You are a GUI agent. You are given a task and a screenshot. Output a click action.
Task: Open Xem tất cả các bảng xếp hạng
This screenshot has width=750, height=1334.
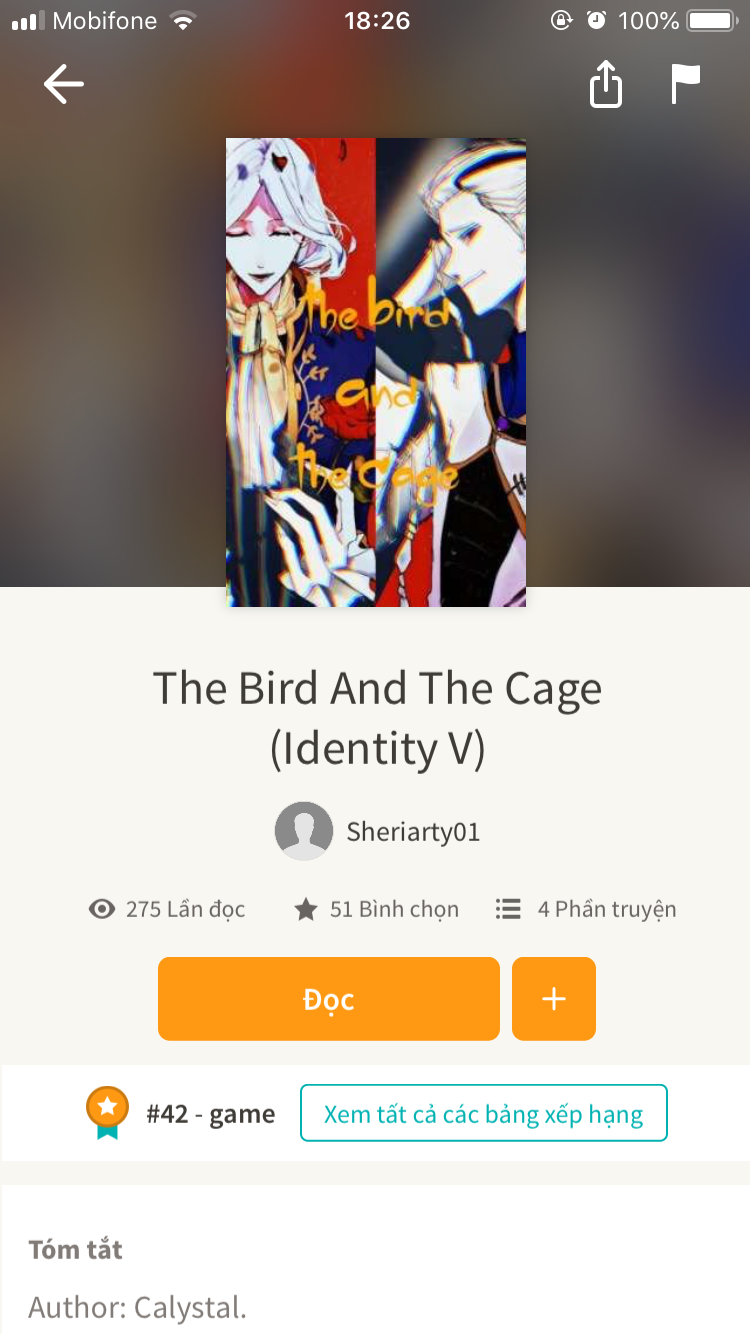point(484,1113)
